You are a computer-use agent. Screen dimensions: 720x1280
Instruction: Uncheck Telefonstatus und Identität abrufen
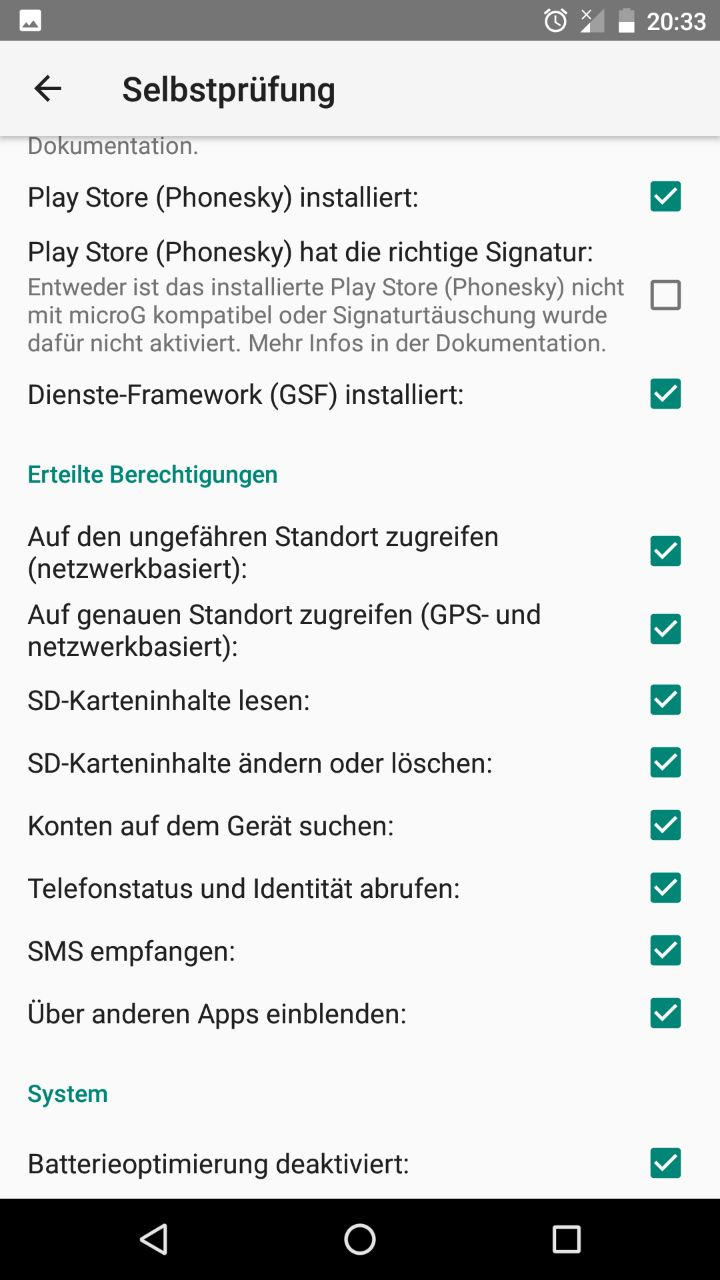point(665,887)
